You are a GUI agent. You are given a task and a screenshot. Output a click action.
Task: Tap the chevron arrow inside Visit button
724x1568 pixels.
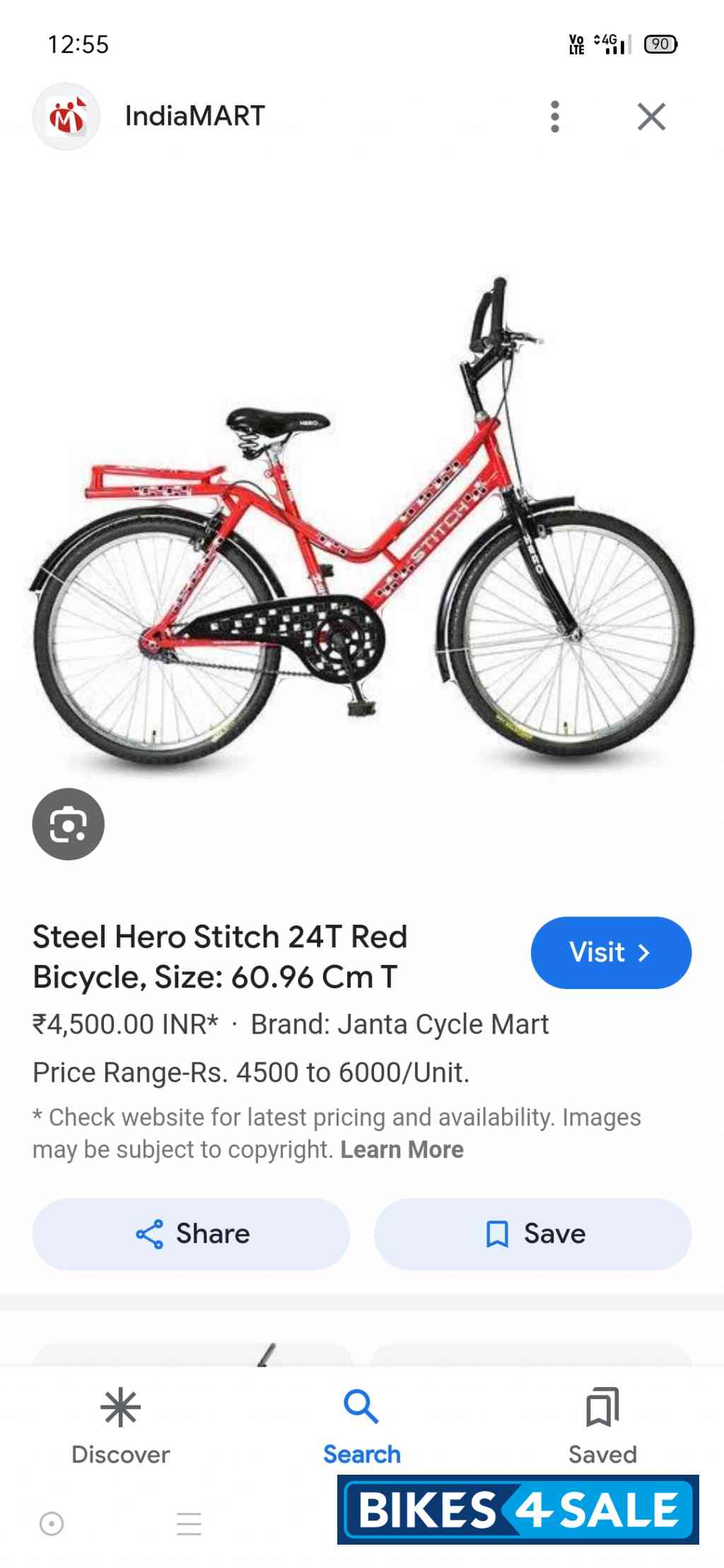[644, 952]
